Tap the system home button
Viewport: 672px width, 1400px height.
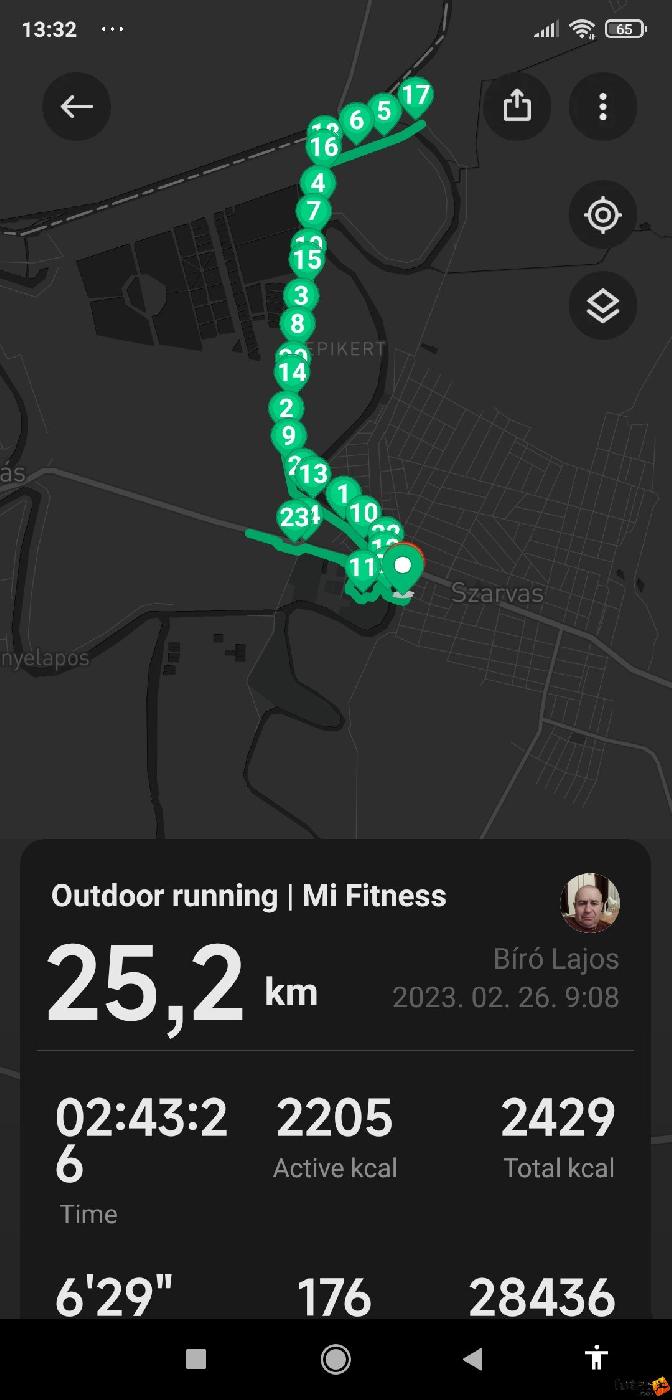(x=336, y=1358)
